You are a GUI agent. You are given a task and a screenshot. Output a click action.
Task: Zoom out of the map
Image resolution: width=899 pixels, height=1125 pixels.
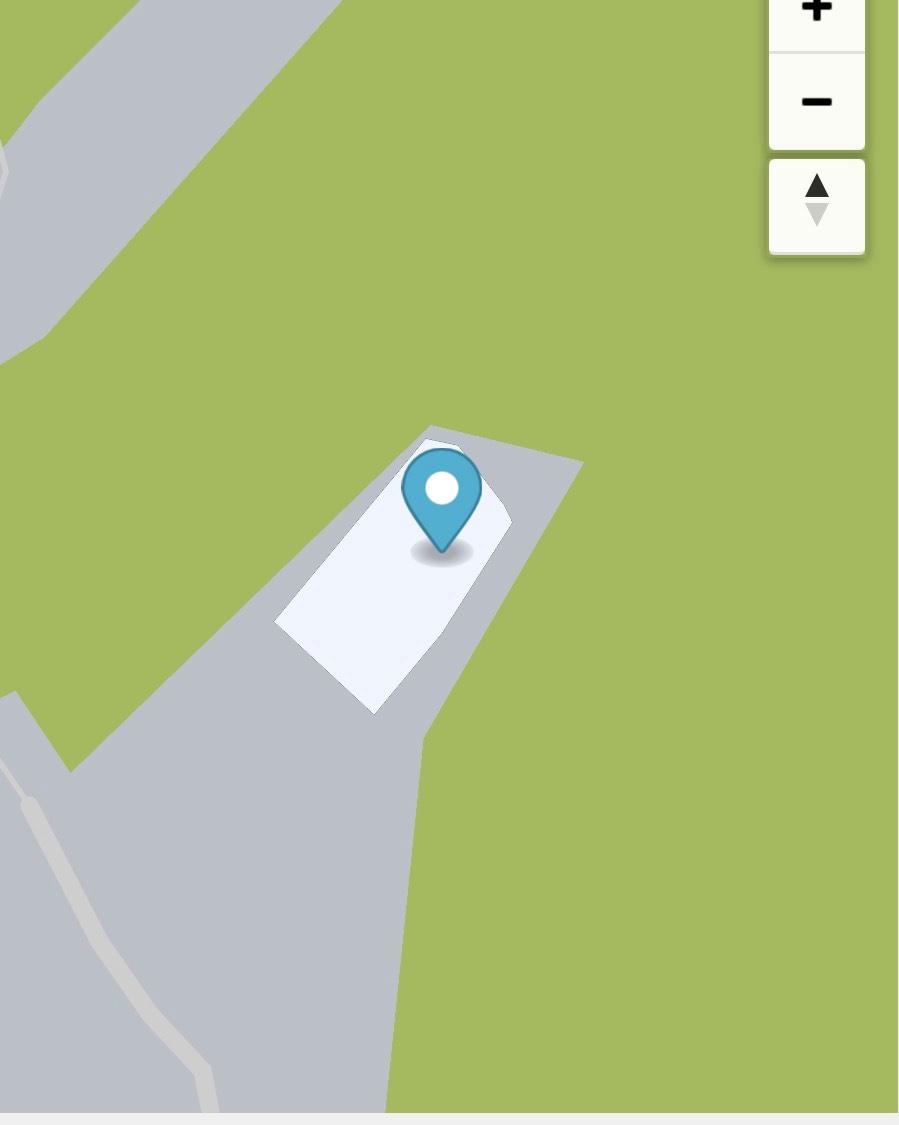point(816,101)
